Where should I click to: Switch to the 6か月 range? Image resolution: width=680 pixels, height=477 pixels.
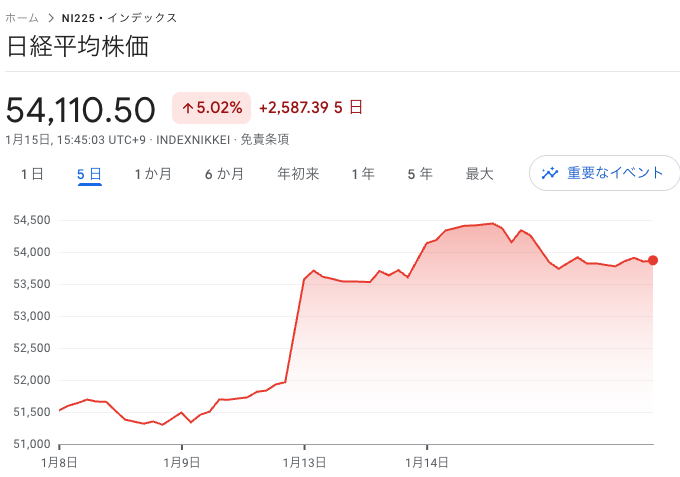point(225,174)
